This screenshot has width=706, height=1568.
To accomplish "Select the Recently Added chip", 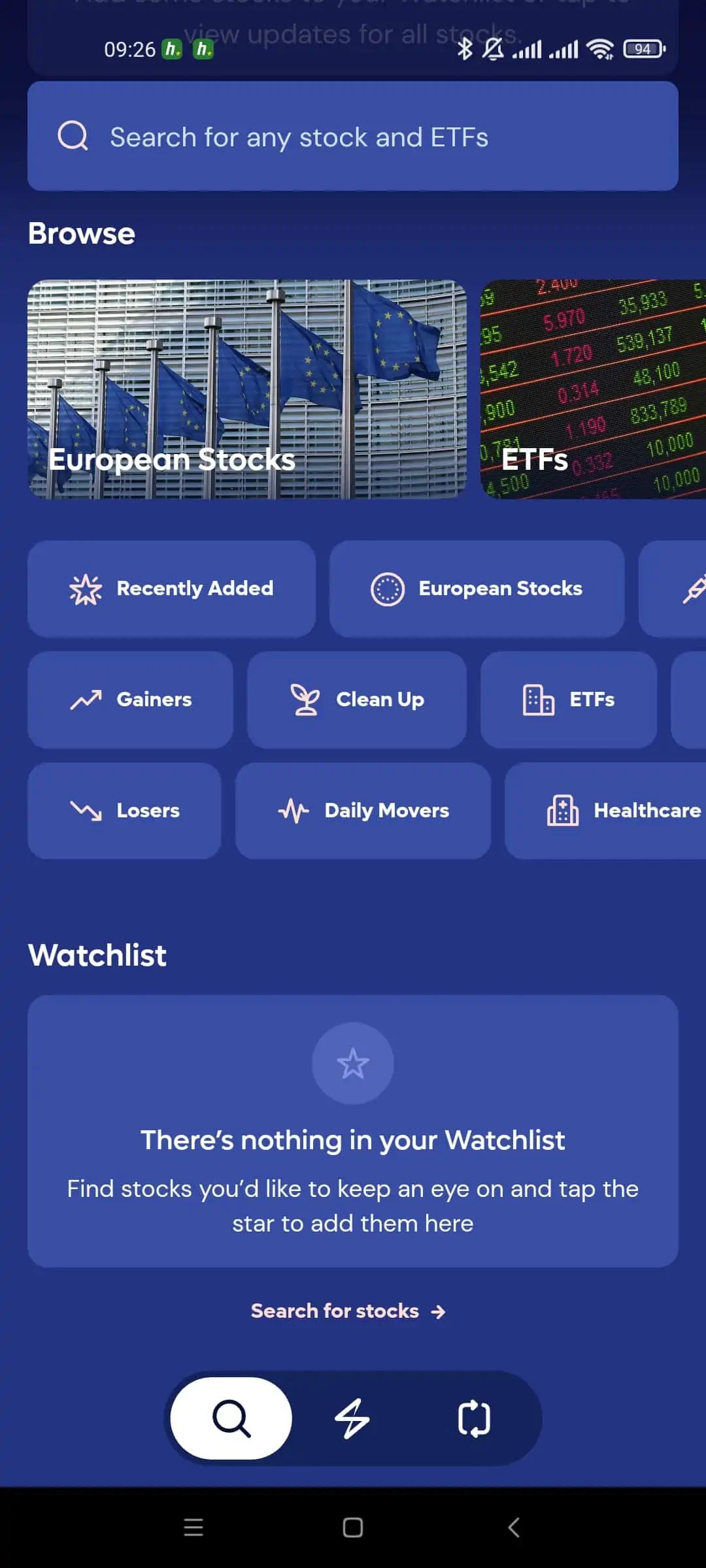I will pos(171,589).
